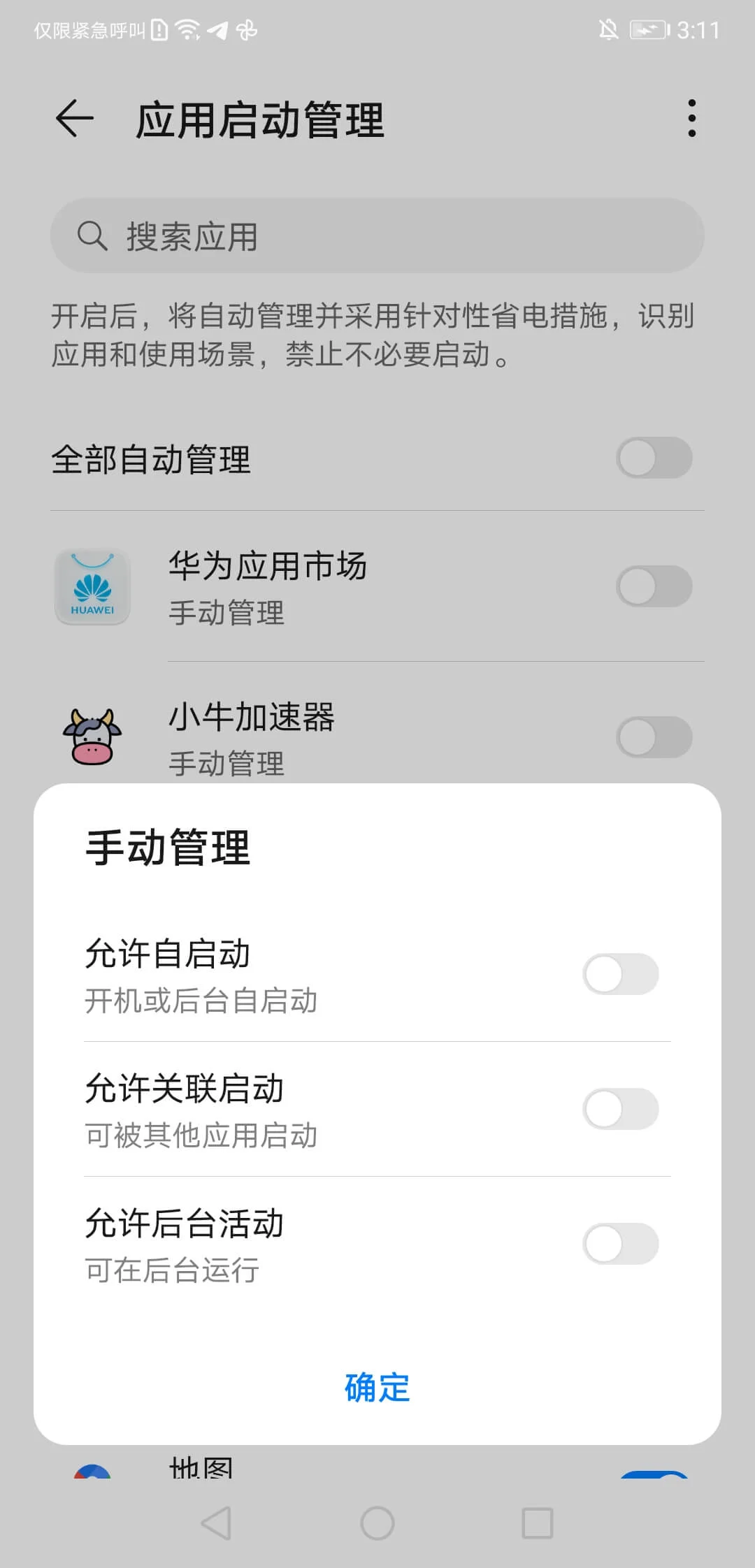755x1568 pixels.
Task: Switch on 全部自动管理
Action: click(654, 458)
